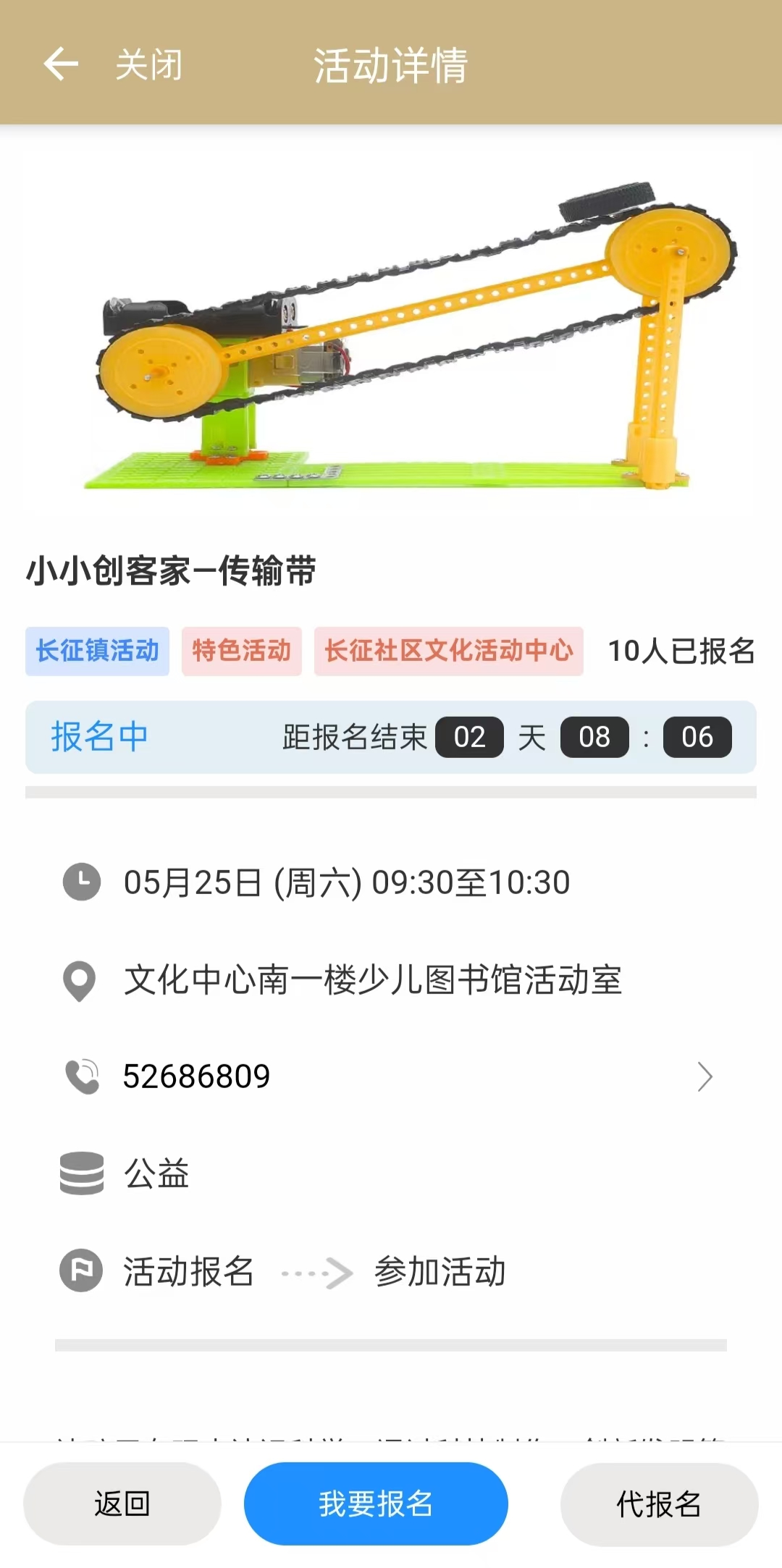Select the 长征镇活动 tag

click(x=97, y=651)
